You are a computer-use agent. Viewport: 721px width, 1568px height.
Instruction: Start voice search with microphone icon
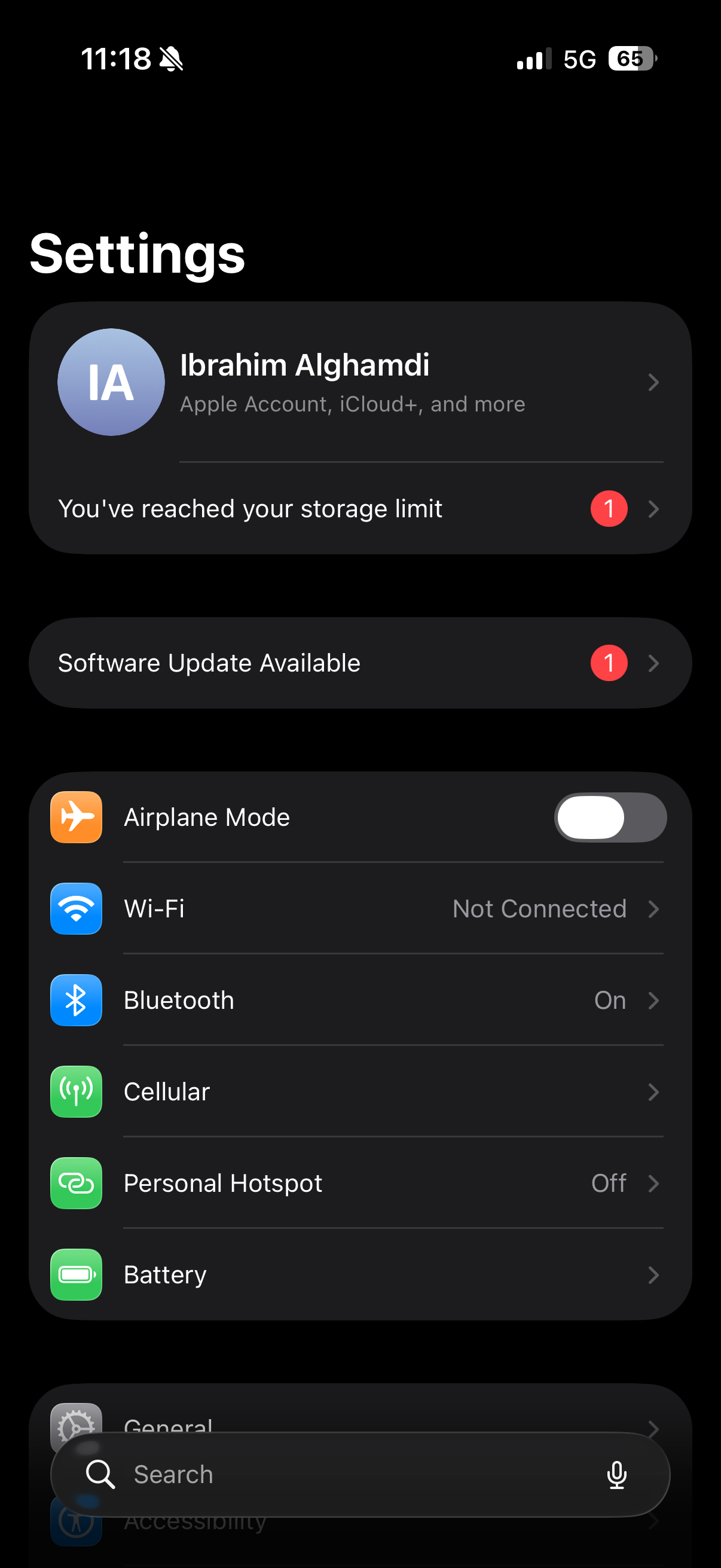[616, 1474]
